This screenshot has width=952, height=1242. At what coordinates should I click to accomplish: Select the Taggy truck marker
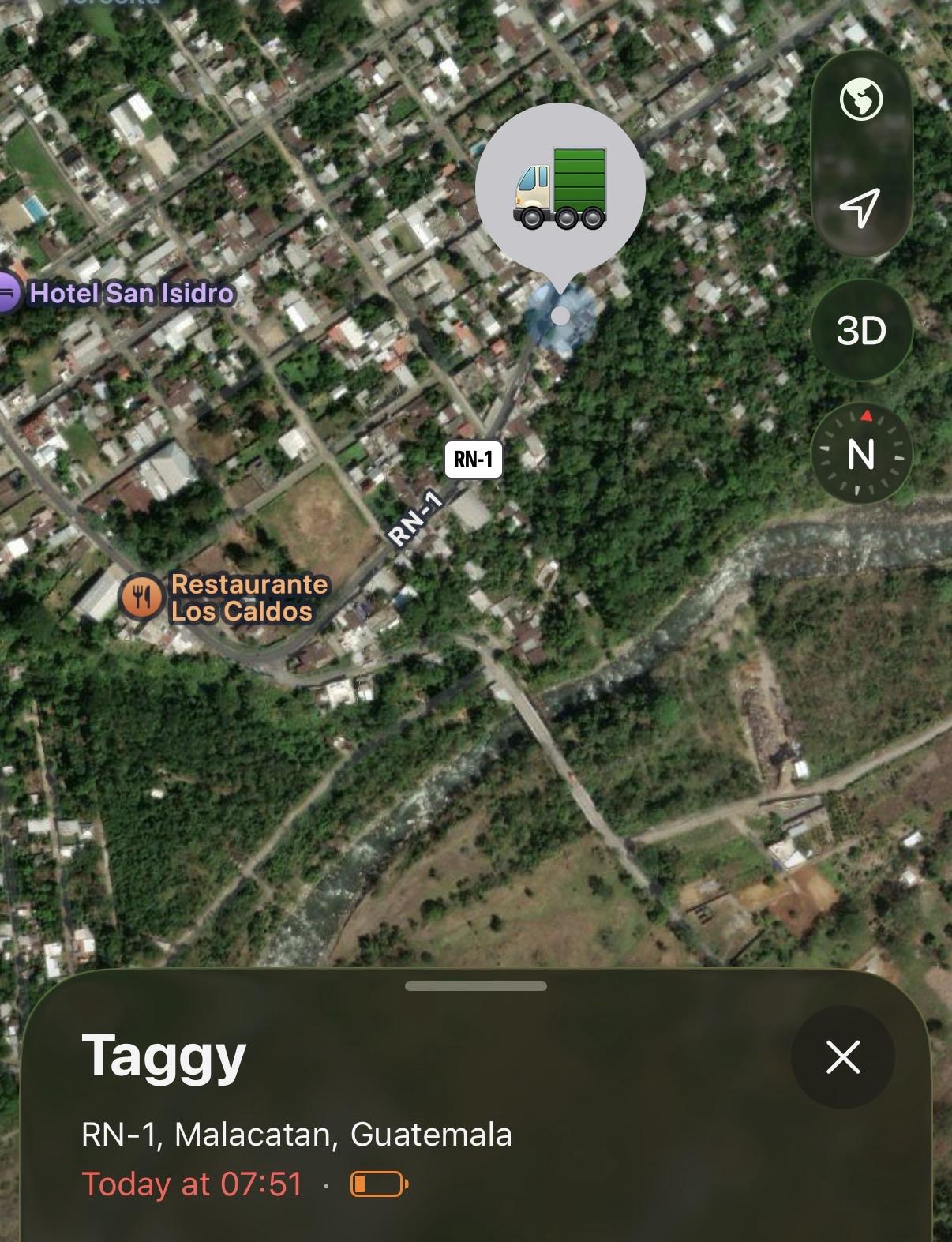(x=560, y=189)
